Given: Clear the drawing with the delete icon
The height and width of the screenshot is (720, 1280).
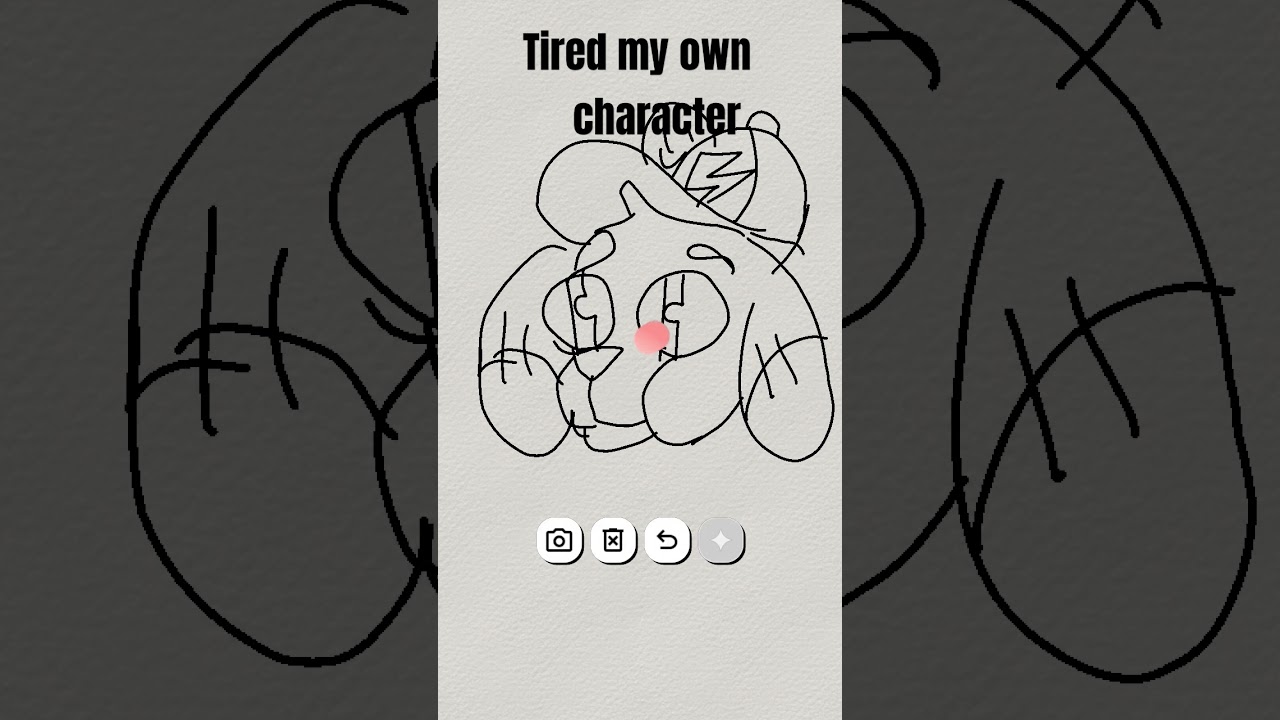Looking at the screenshot, I should click(613, 541).
